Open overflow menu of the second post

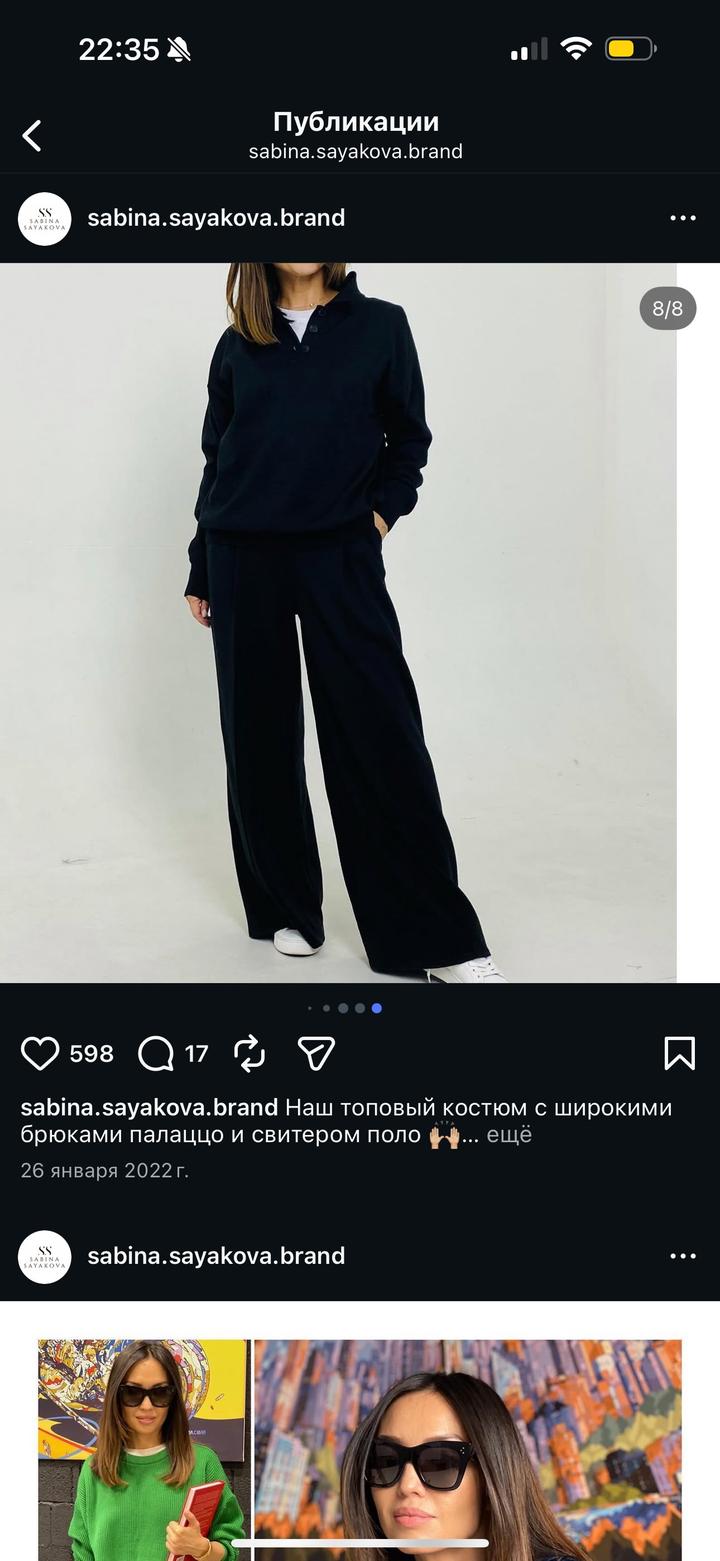pyautogui.click(x=682, y=1256)
